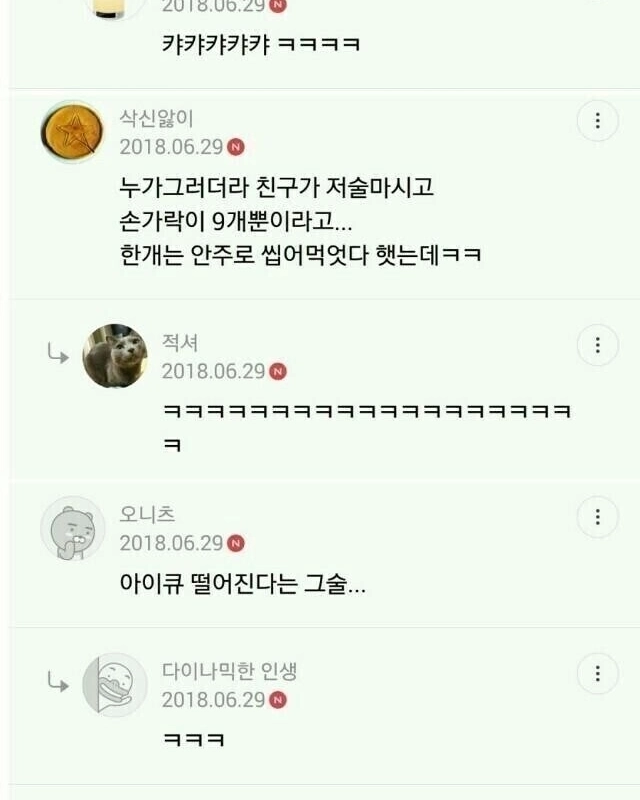Open 적셔's cat profile photo

tap(115, 356)
